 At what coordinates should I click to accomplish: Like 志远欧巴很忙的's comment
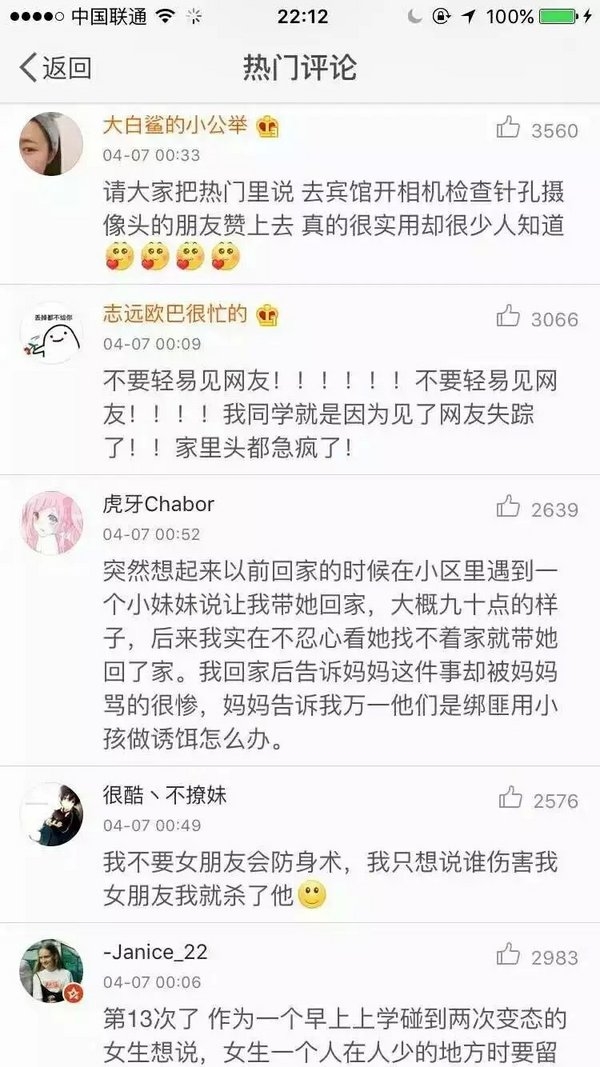point(510,319)
